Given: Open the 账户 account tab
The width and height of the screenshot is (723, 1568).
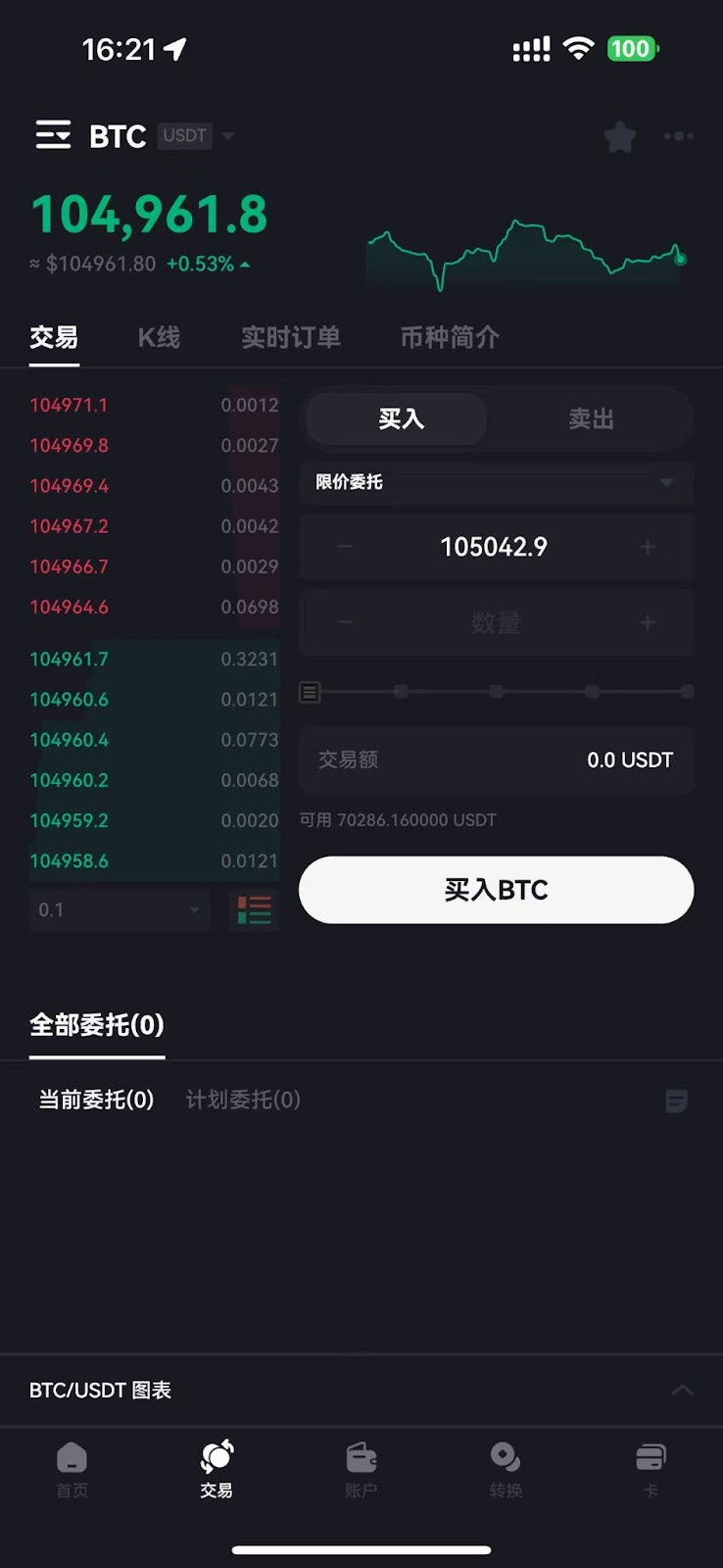Looking at the screenshot, I should pos(361,1470).
